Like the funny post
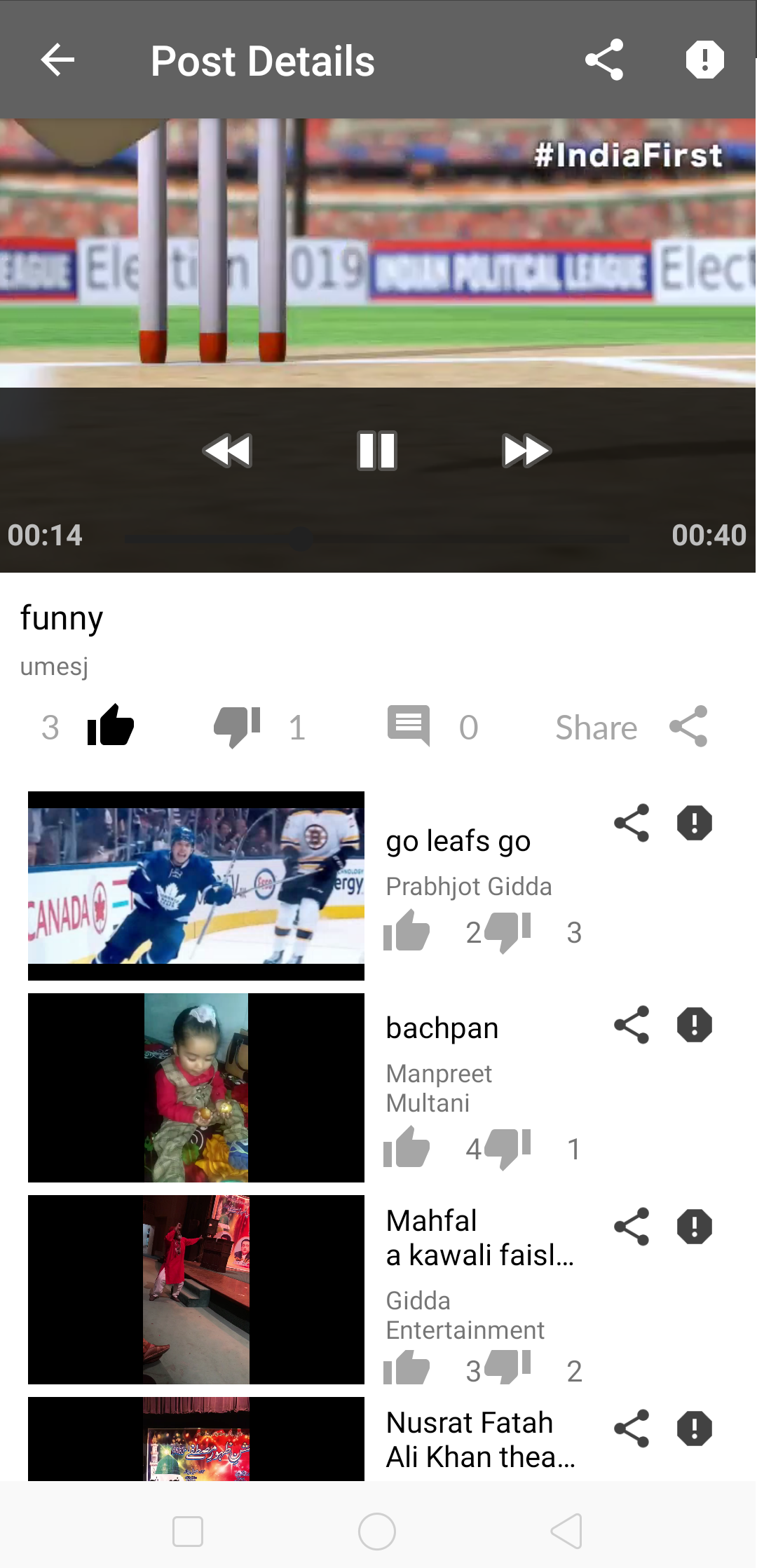 (x=110, y=726)
